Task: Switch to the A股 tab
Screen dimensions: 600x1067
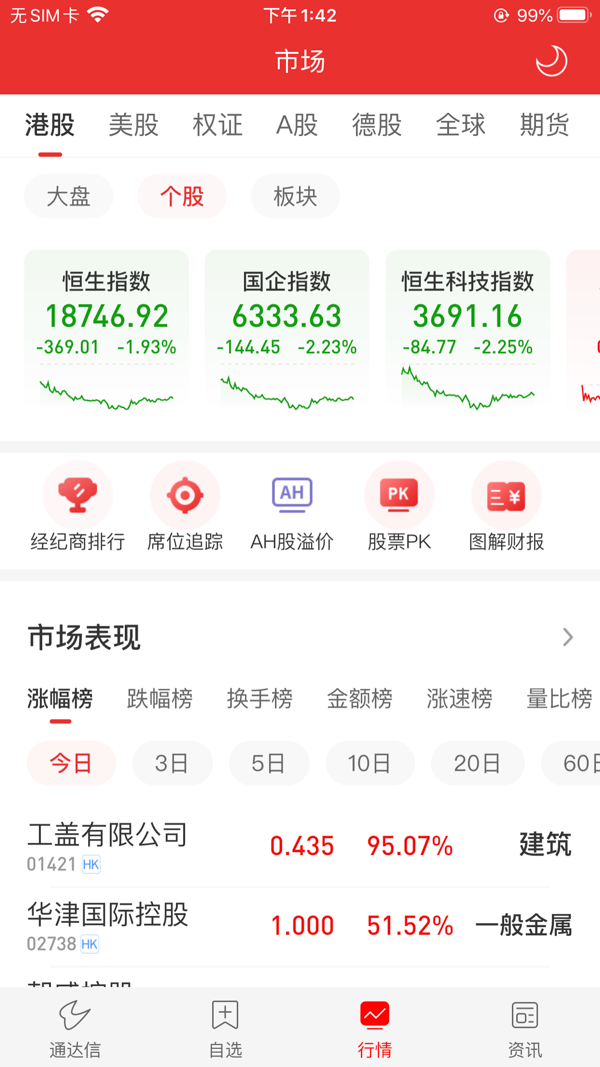Action: tap(297, 125)
